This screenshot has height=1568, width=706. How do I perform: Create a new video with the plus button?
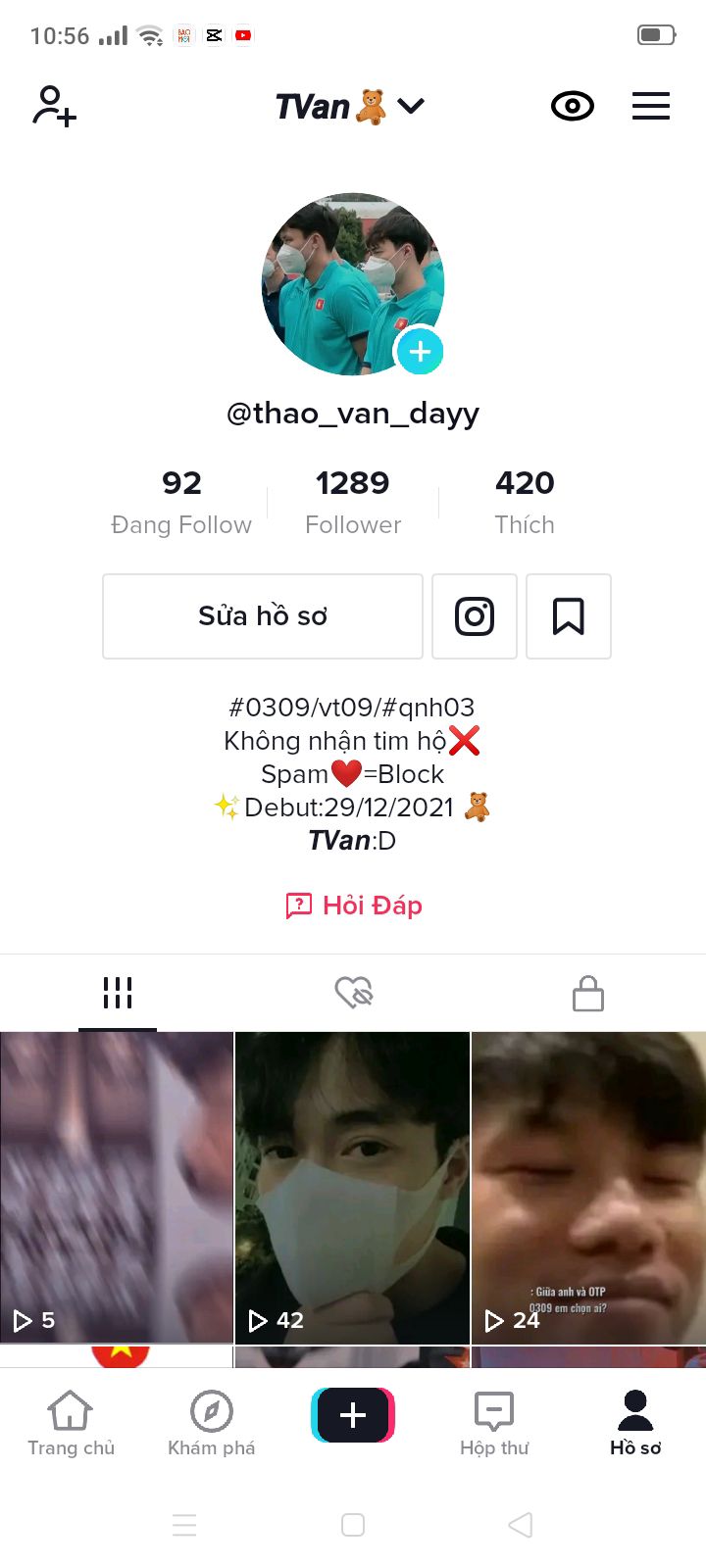[353, 1415]
